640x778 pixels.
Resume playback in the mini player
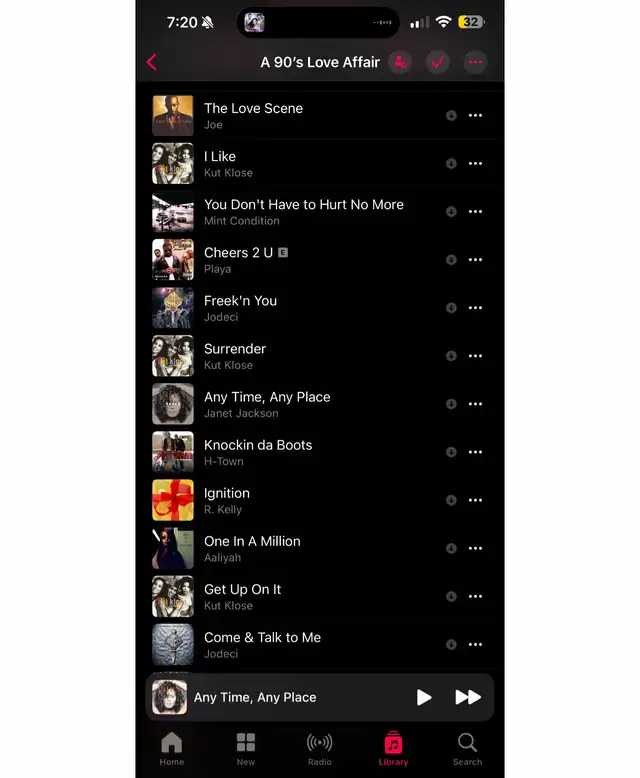pyautogui.click(x=424, y=697)
